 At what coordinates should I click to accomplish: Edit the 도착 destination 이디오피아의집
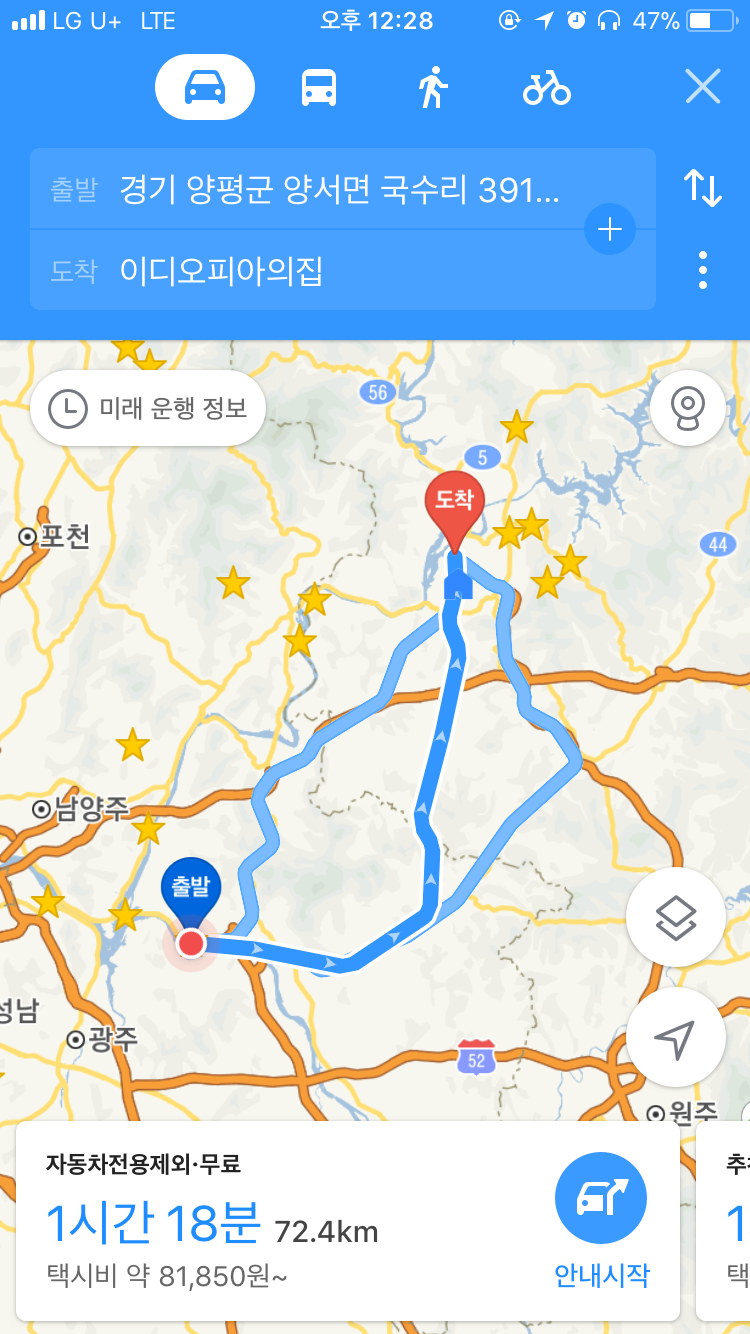pyautogui.click(x=330, y=270)
